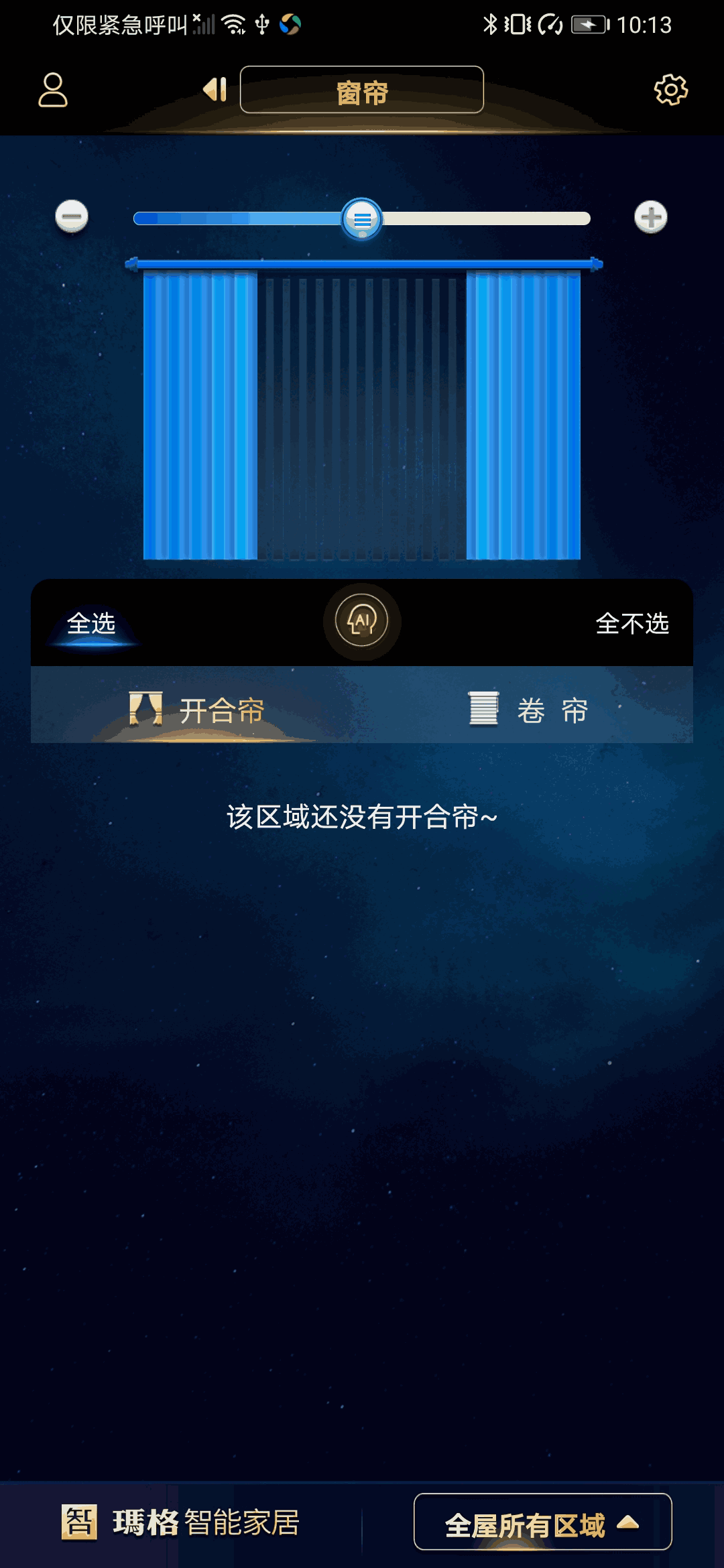Tap the speaker icon beside the 窗帘 title
724x1568 pixels.
pyautogui.click(x=213, y=90)
